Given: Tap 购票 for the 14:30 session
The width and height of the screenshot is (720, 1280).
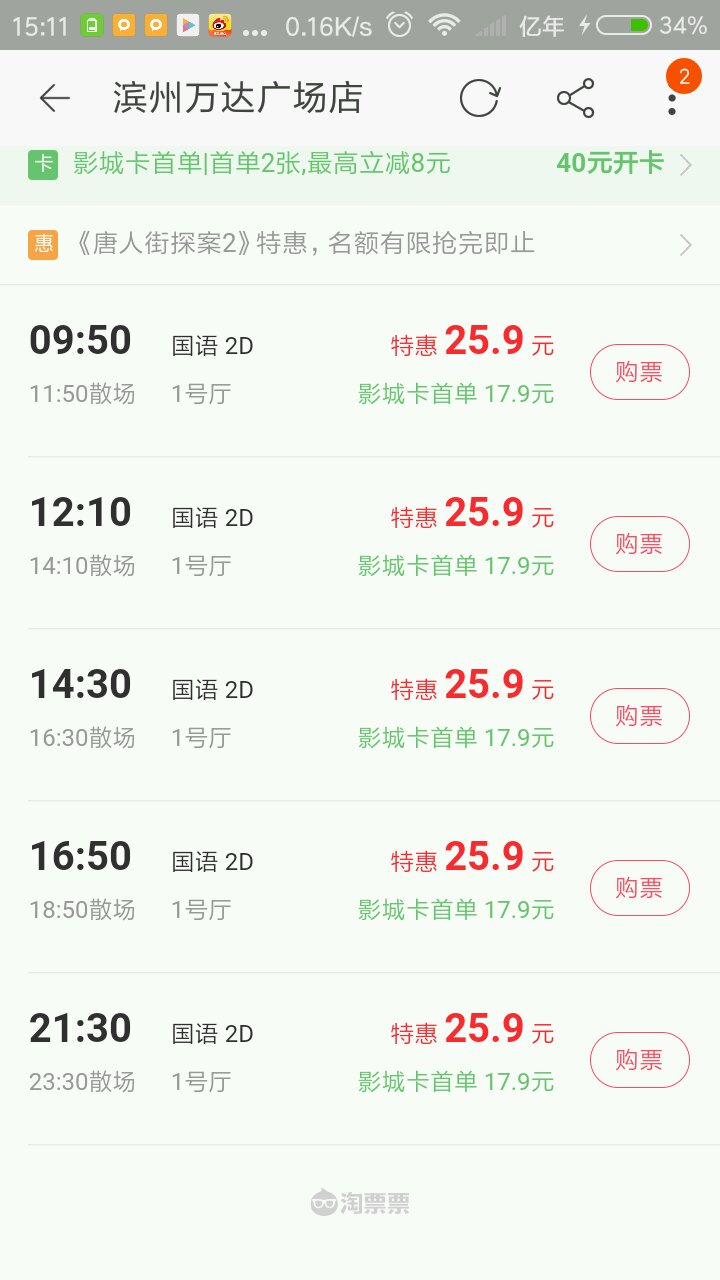Looking at the screenshot, I should [x=639, y=716].
